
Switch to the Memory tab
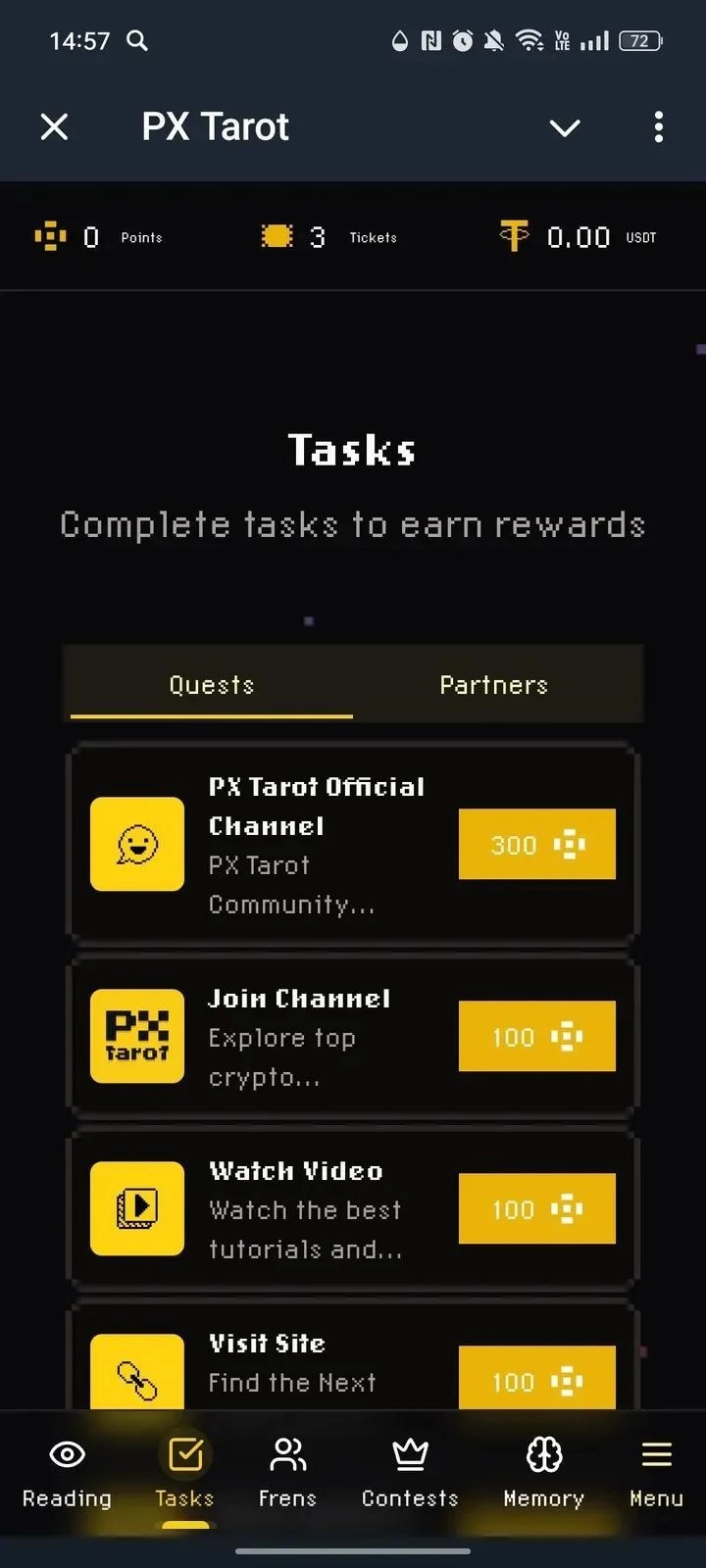[x=543, y=1472]
